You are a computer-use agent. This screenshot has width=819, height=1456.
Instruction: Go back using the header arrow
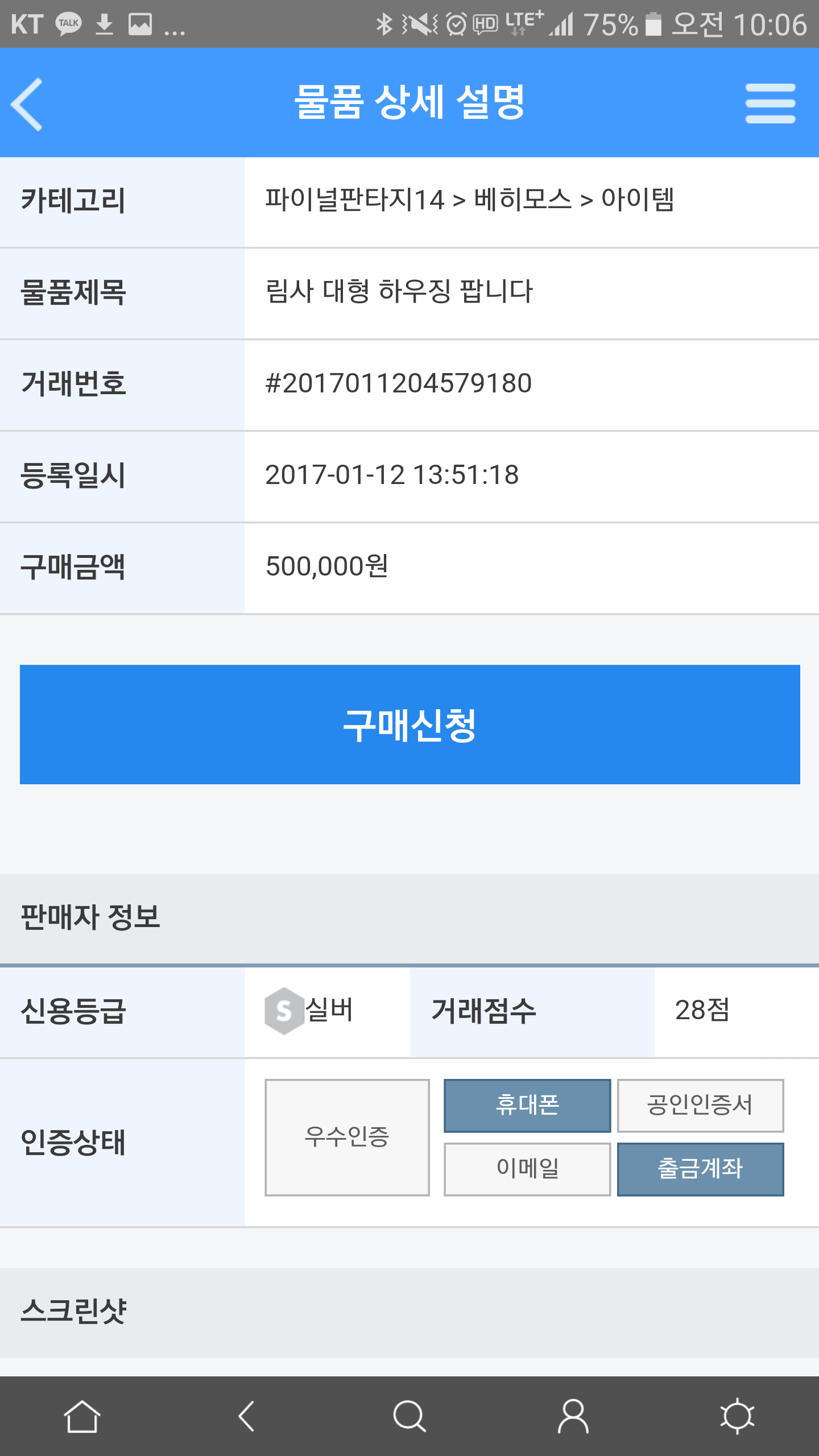[x=27, y=104]
